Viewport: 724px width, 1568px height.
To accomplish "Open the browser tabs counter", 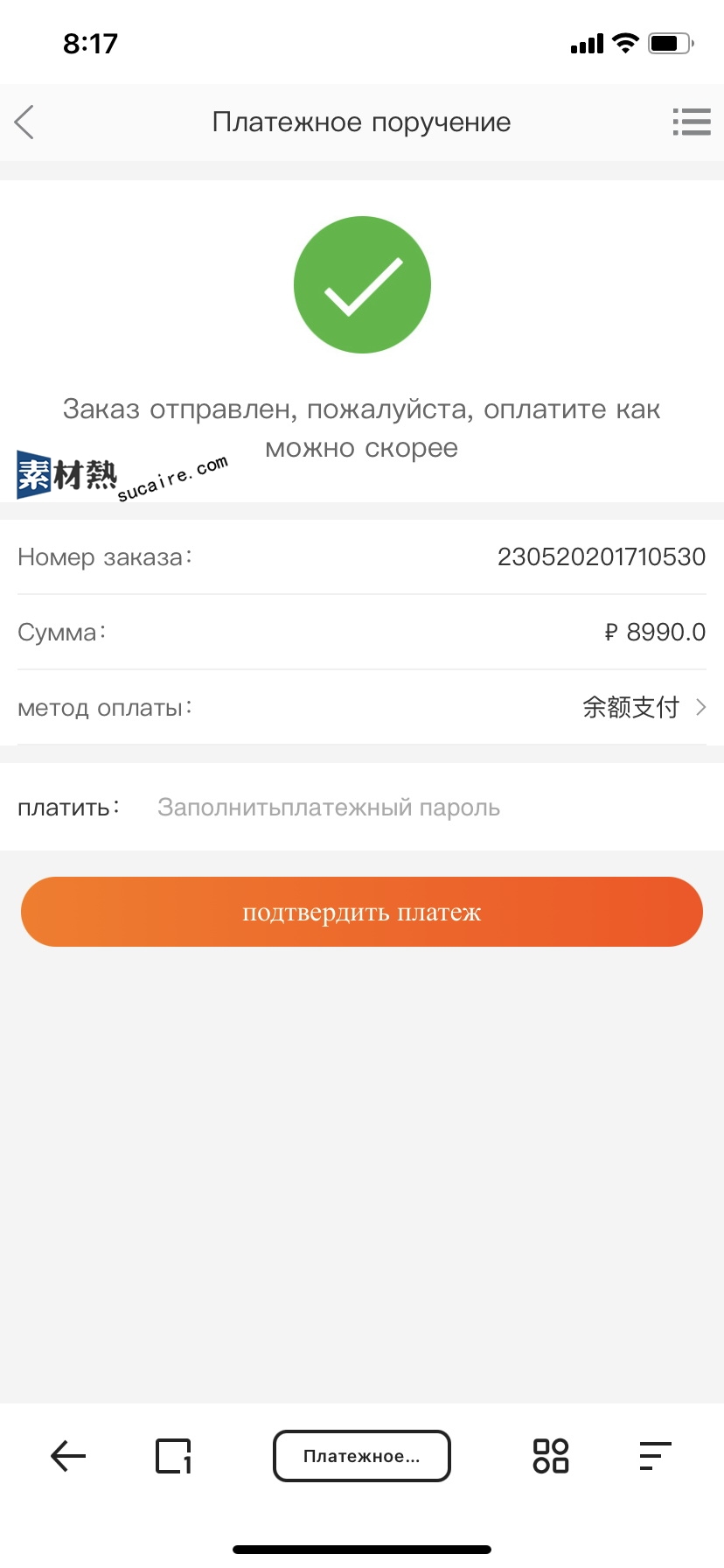I will click(x=173, y=1456).
